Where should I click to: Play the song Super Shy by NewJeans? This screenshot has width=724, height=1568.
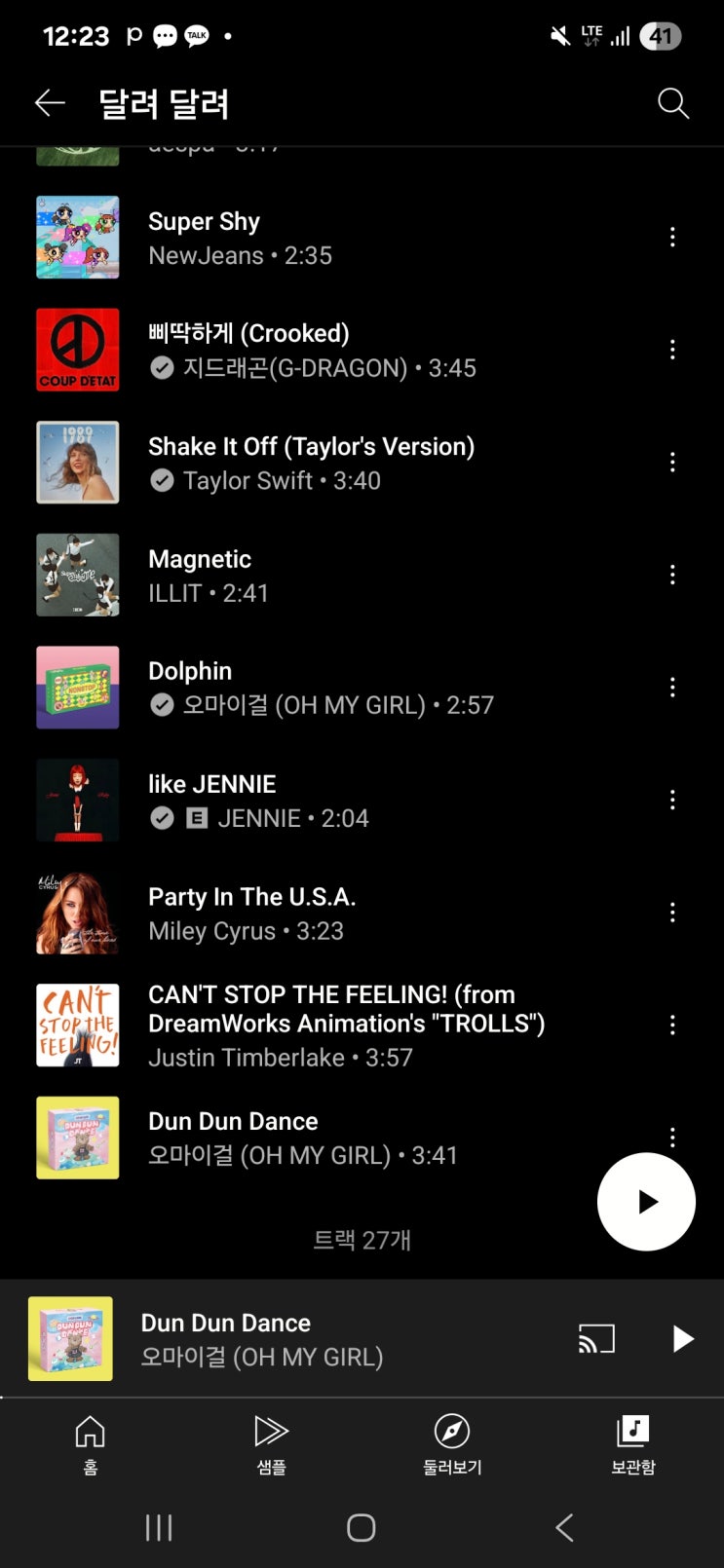point(292,238)
